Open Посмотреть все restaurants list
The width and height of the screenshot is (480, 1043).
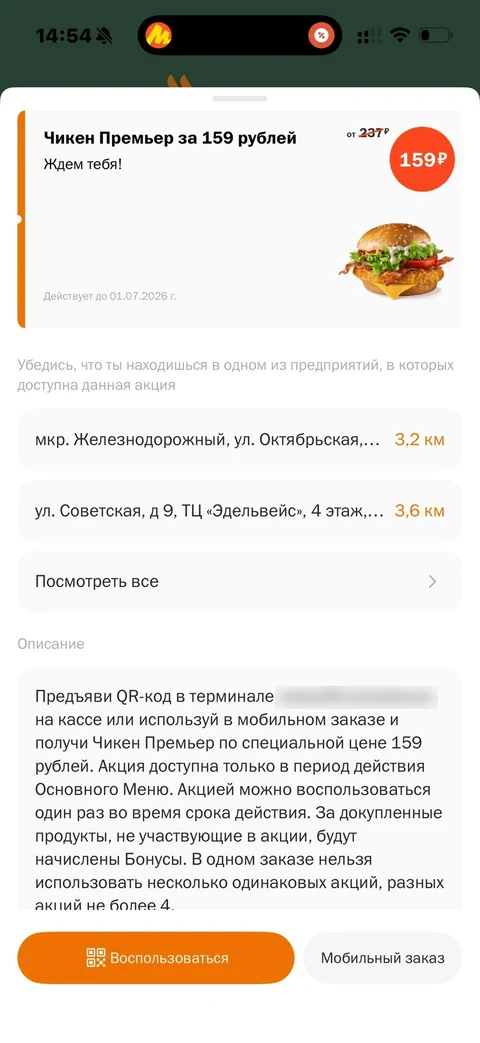click(x=239, y=581)
